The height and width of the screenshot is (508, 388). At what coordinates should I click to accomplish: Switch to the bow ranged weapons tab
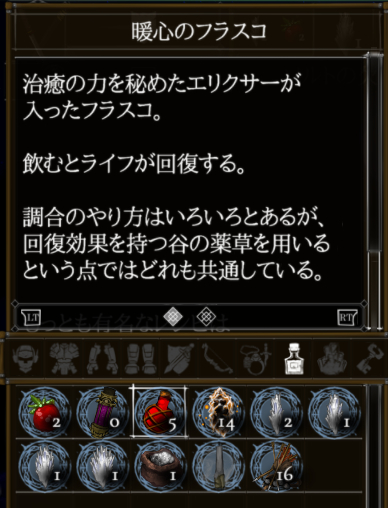[x=218, y=359]
